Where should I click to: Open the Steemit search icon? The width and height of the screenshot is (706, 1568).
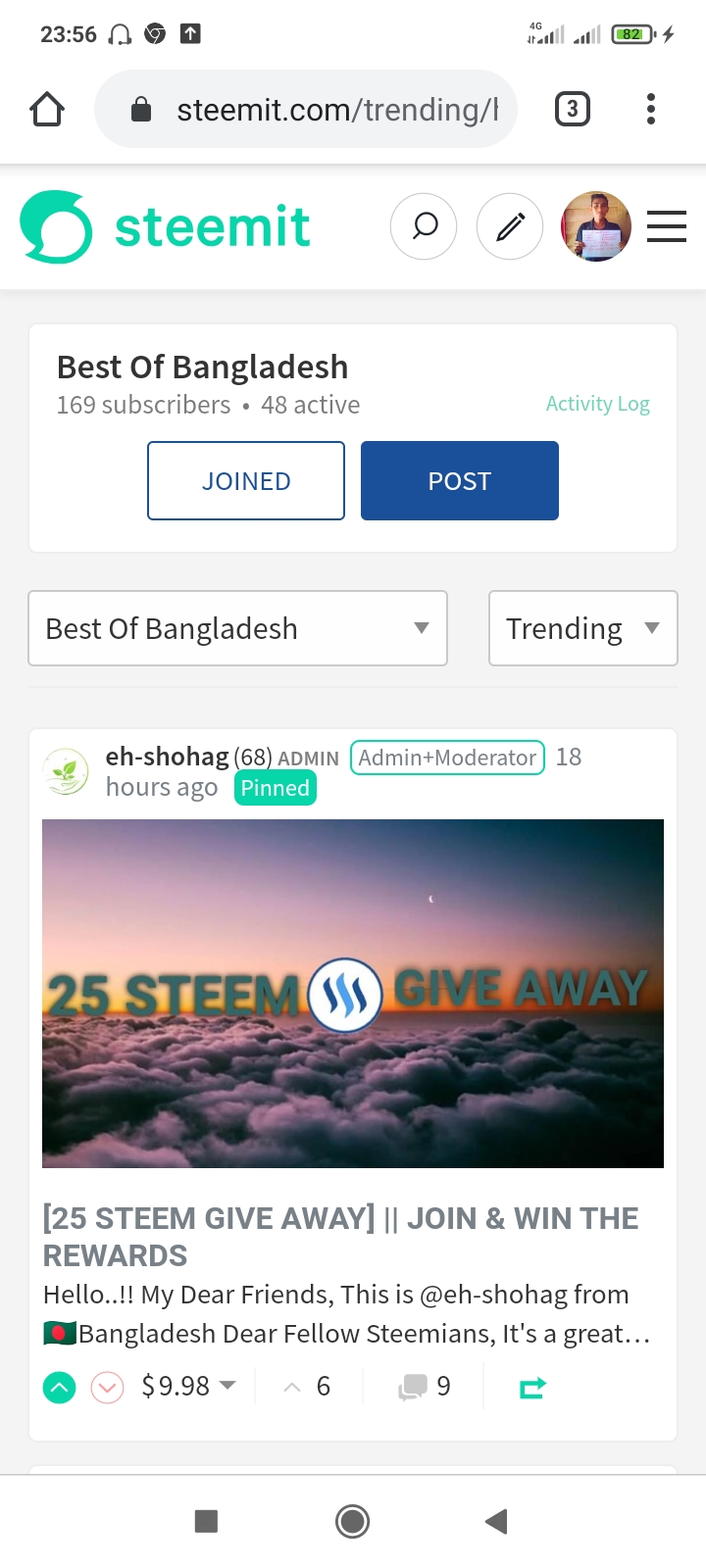click(424, 226)
